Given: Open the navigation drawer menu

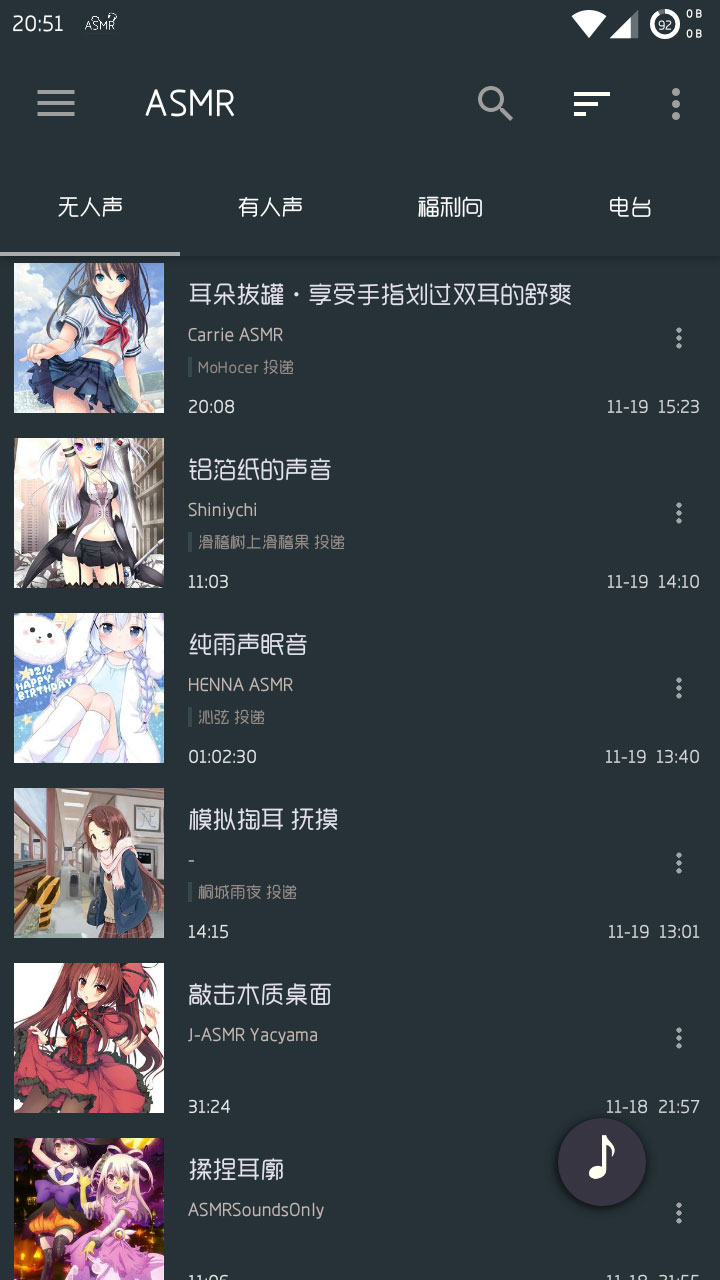Looking at the screenshot, I should 56,103.
